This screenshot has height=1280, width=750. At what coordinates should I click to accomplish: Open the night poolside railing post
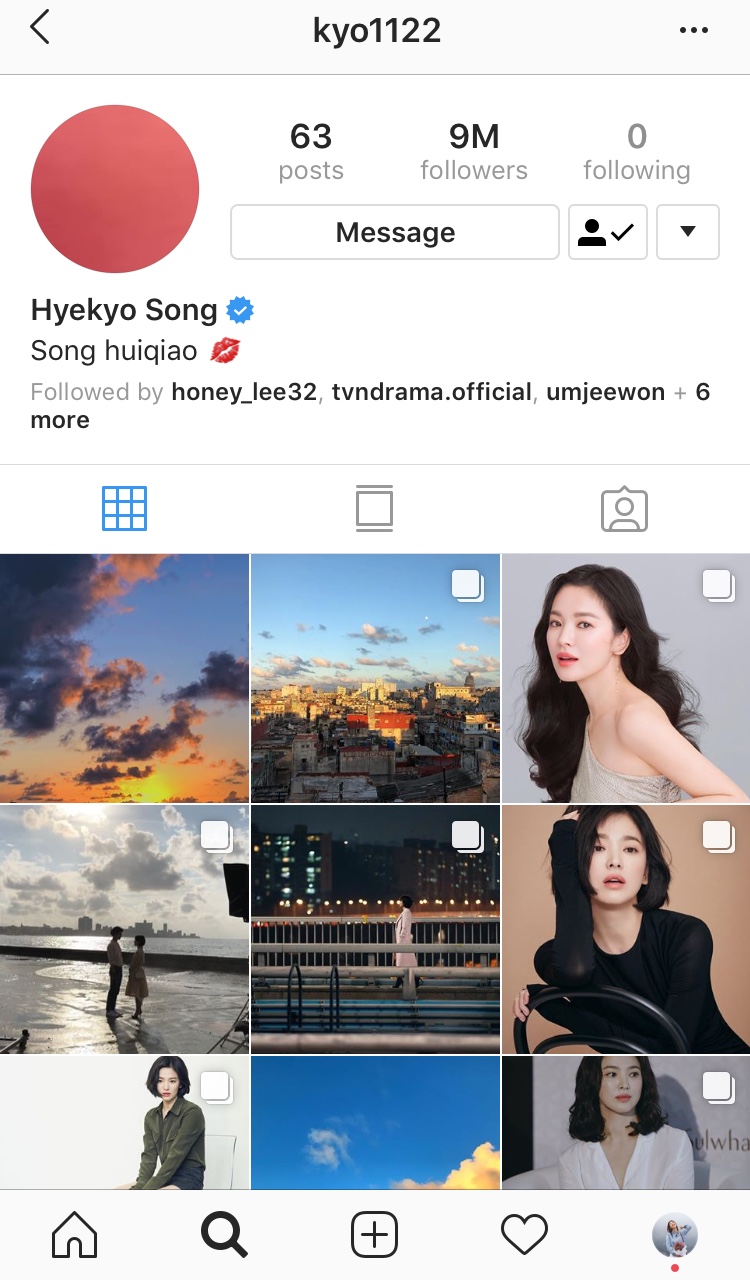[375, 929]
